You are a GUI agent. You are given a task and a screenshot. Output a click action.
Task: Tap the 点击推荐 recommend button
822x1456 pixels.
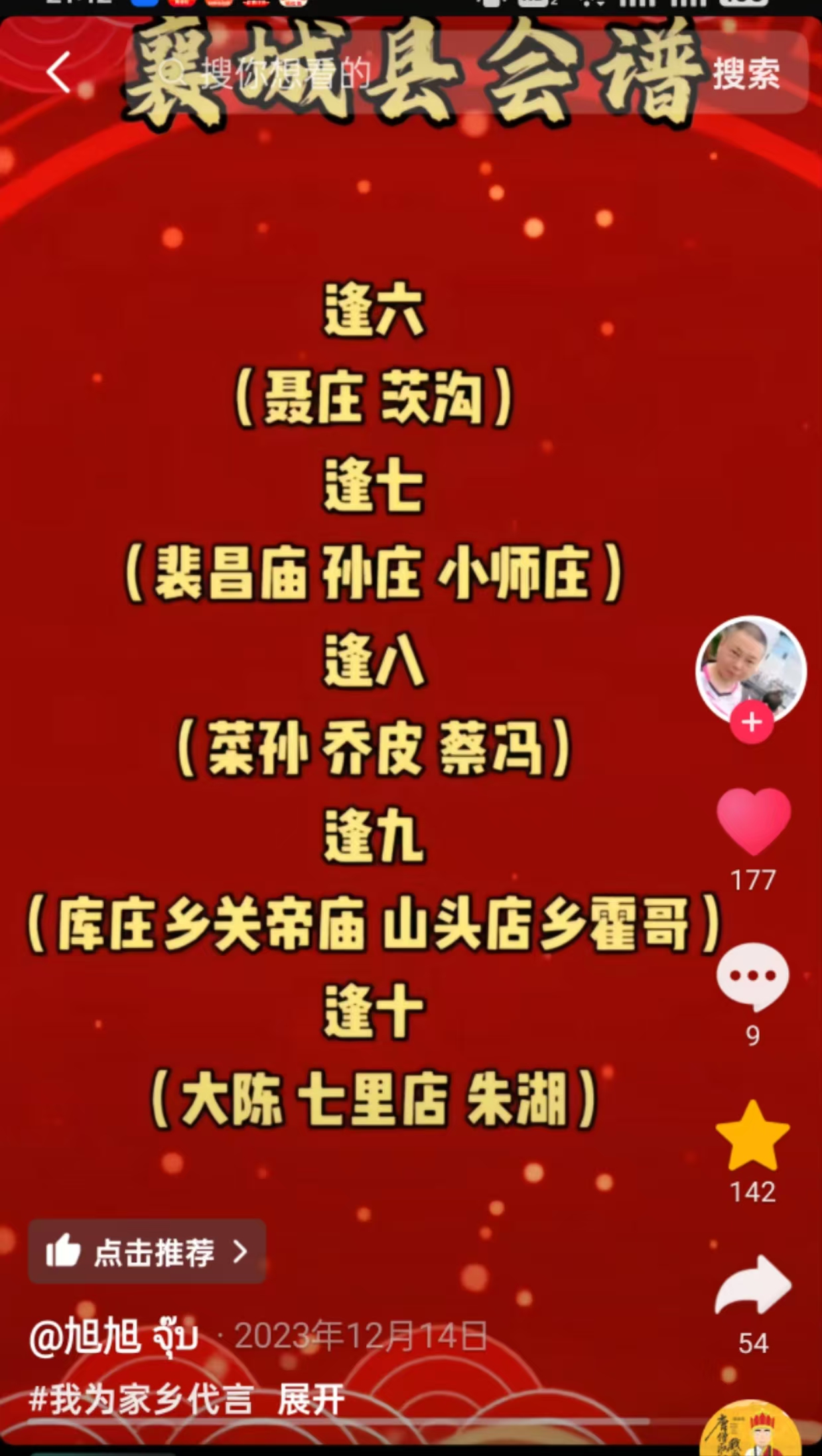click(x=147, y=1252)
